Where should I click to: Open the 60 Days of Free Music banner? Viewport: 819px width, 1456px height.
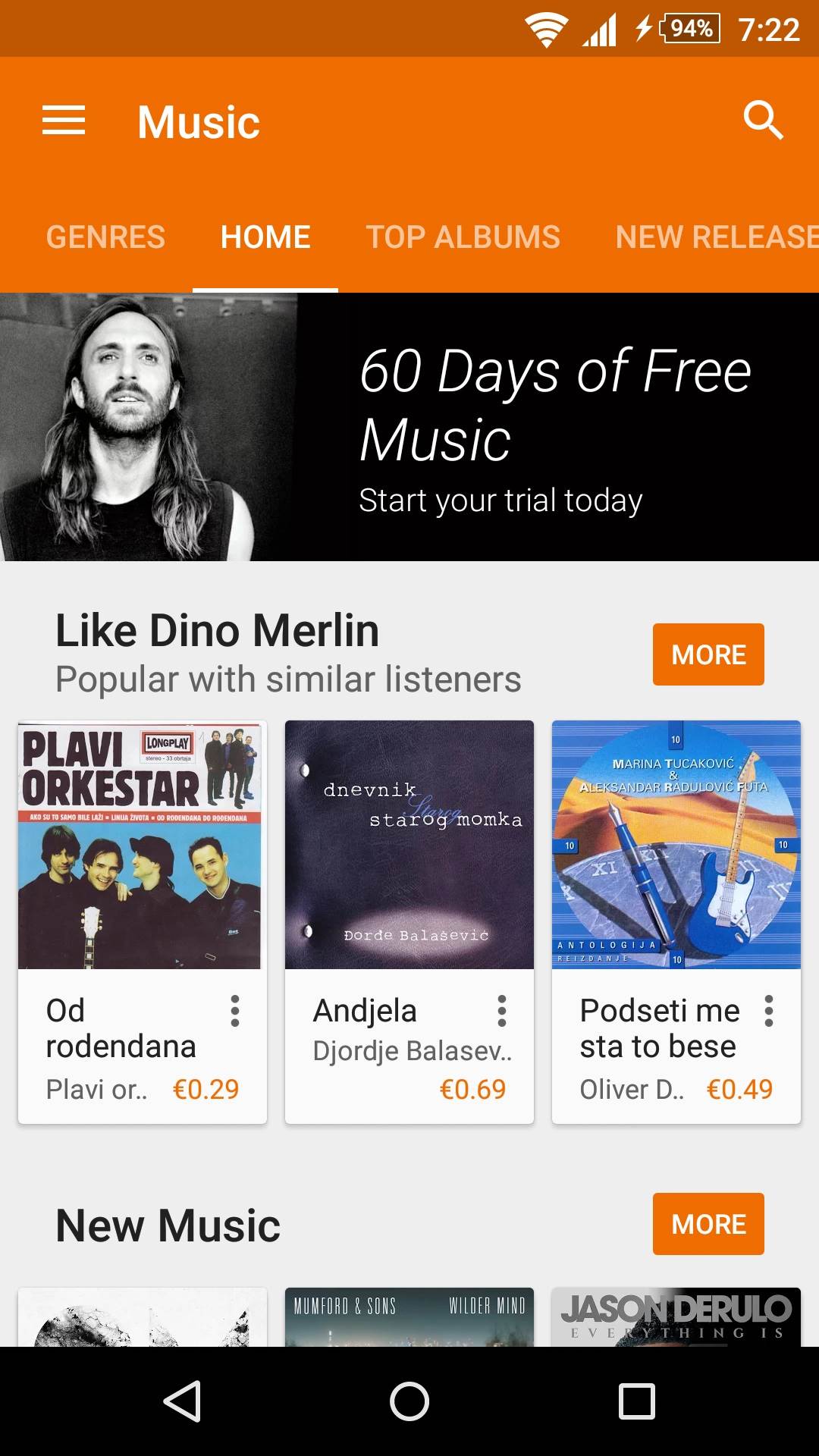click(x=409, y=427)
